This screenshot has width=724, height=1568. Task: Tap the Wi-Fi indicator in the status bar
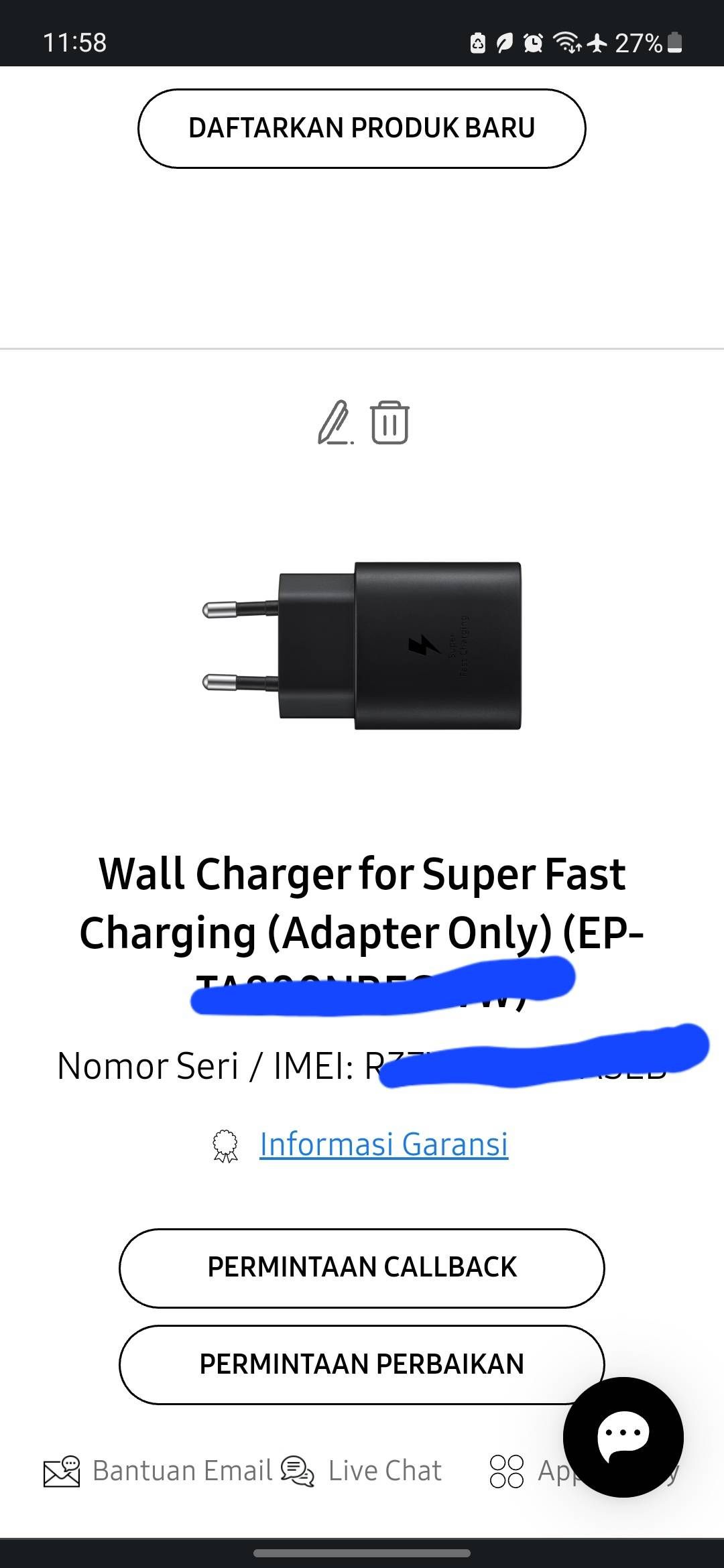[x=569, y=42]
